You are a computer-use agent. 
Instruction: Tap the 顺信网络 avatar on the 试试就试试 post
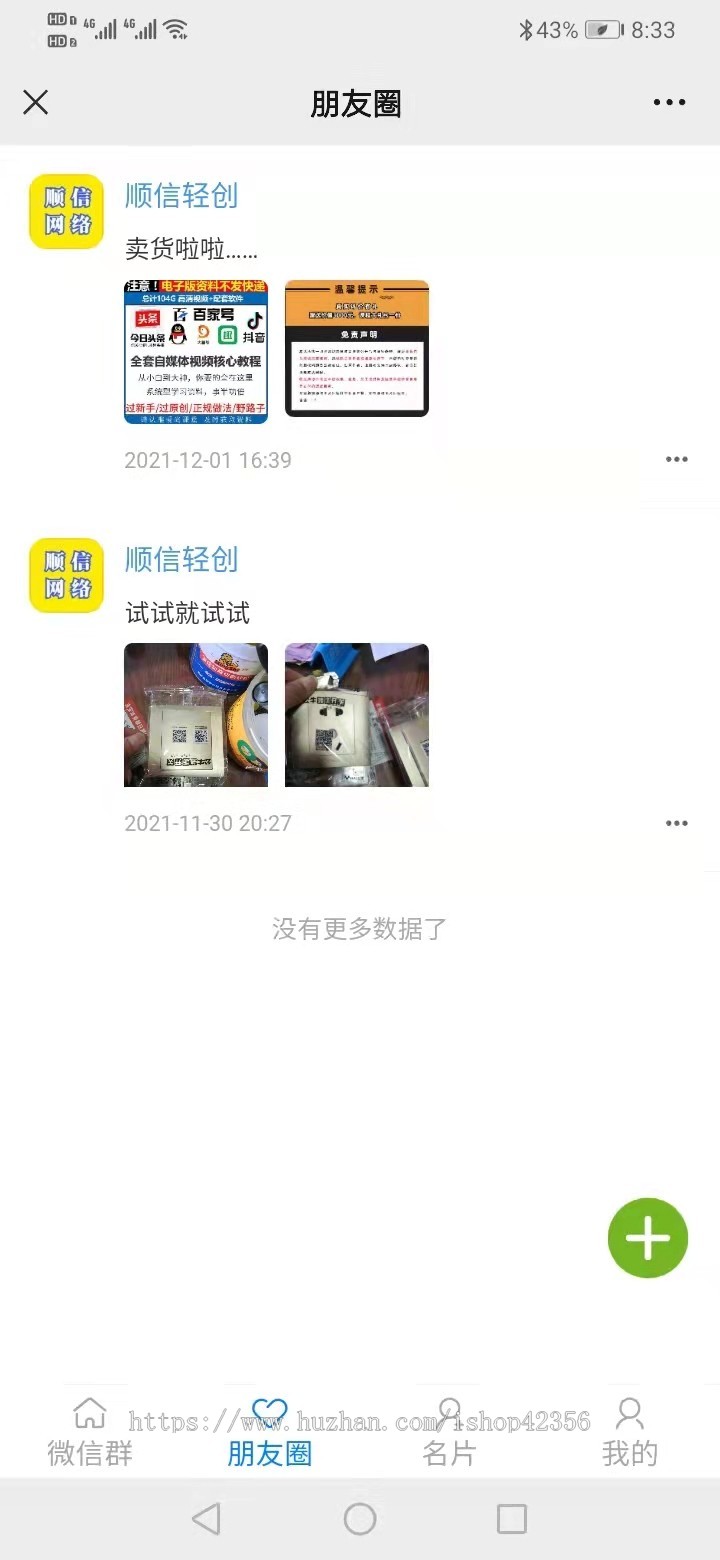click(67, 575)
